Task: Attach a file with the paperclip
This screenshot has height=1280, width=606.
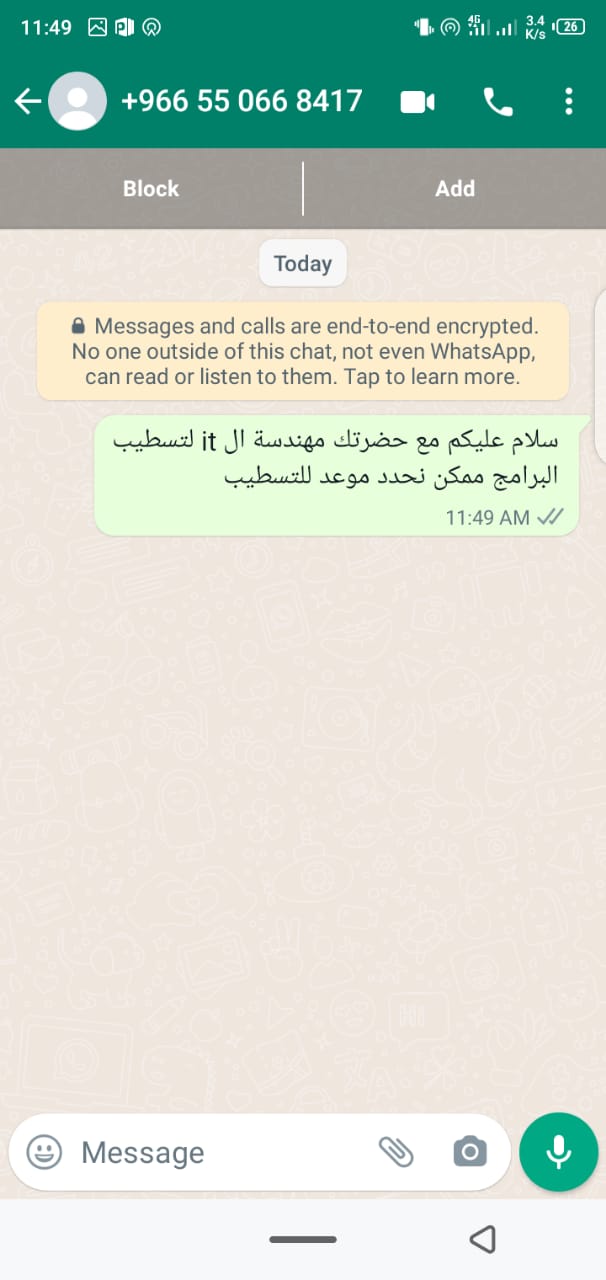Action: coord(396,1152)
